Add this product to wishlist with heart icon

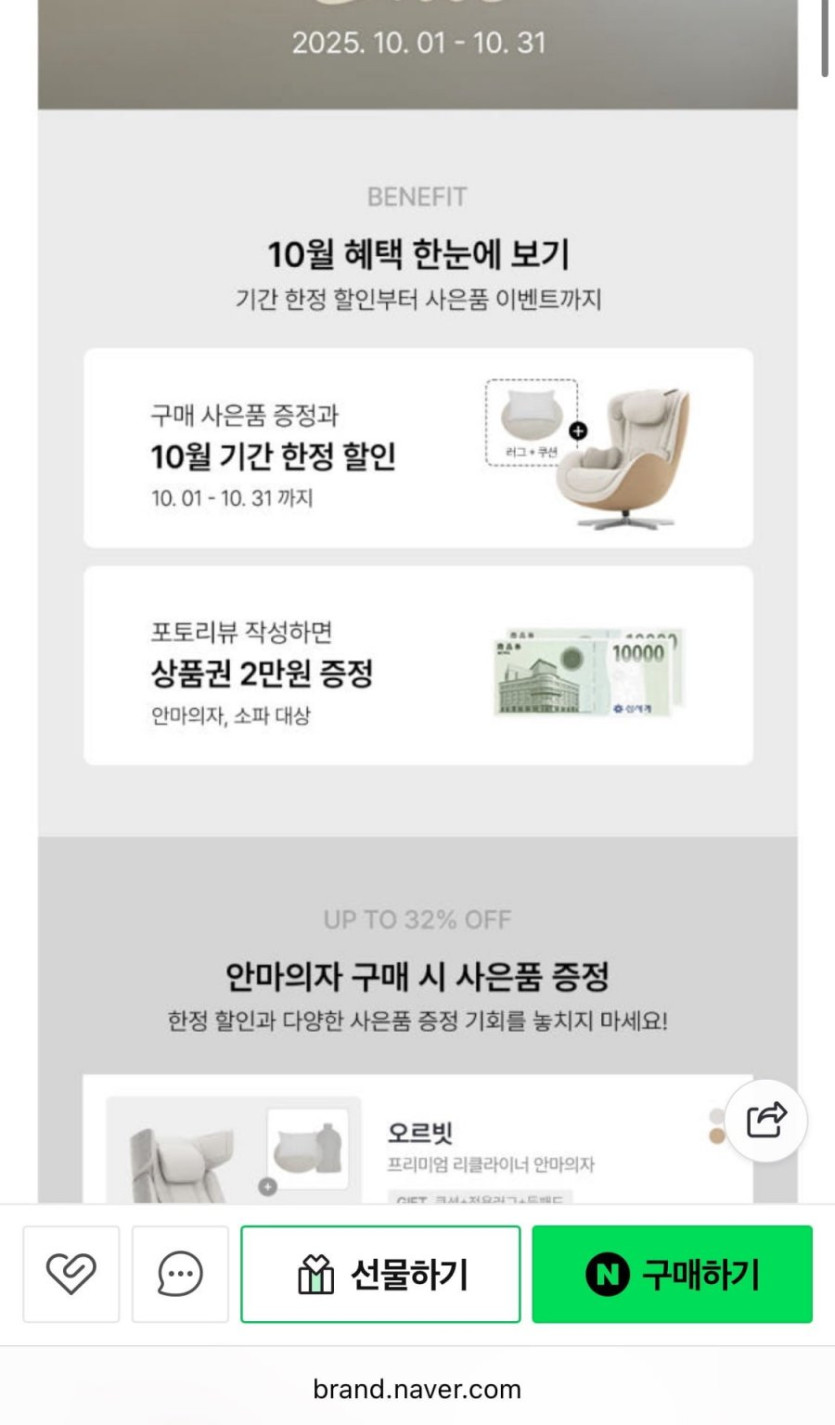71,1274
